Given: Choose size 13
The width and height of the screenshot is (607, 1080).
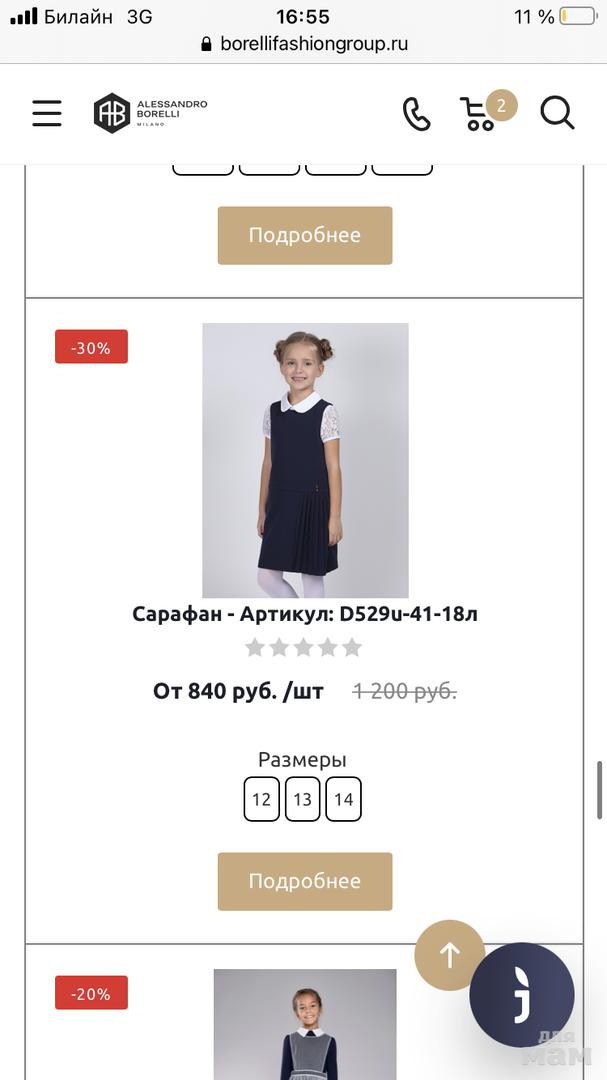Looking at the screenshot, I should click(302, 799).
